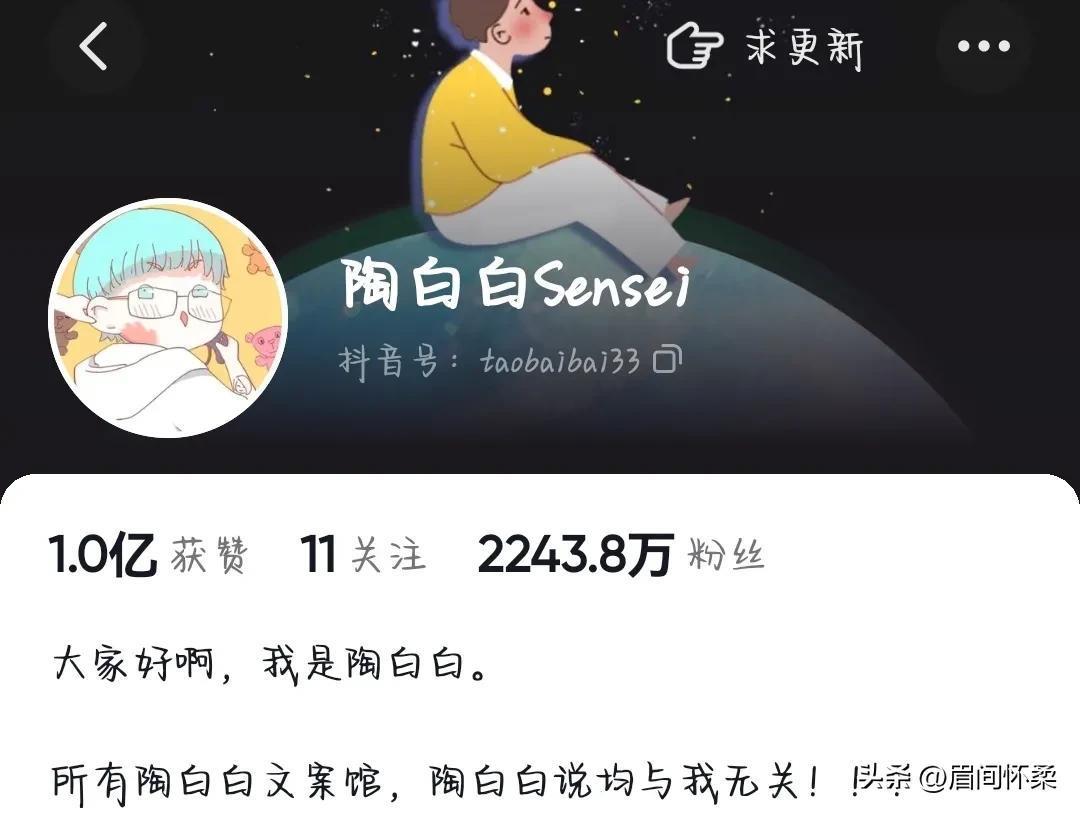Go back using the top-left arrow
1080x814 pixels.
(x=94, y=46)
